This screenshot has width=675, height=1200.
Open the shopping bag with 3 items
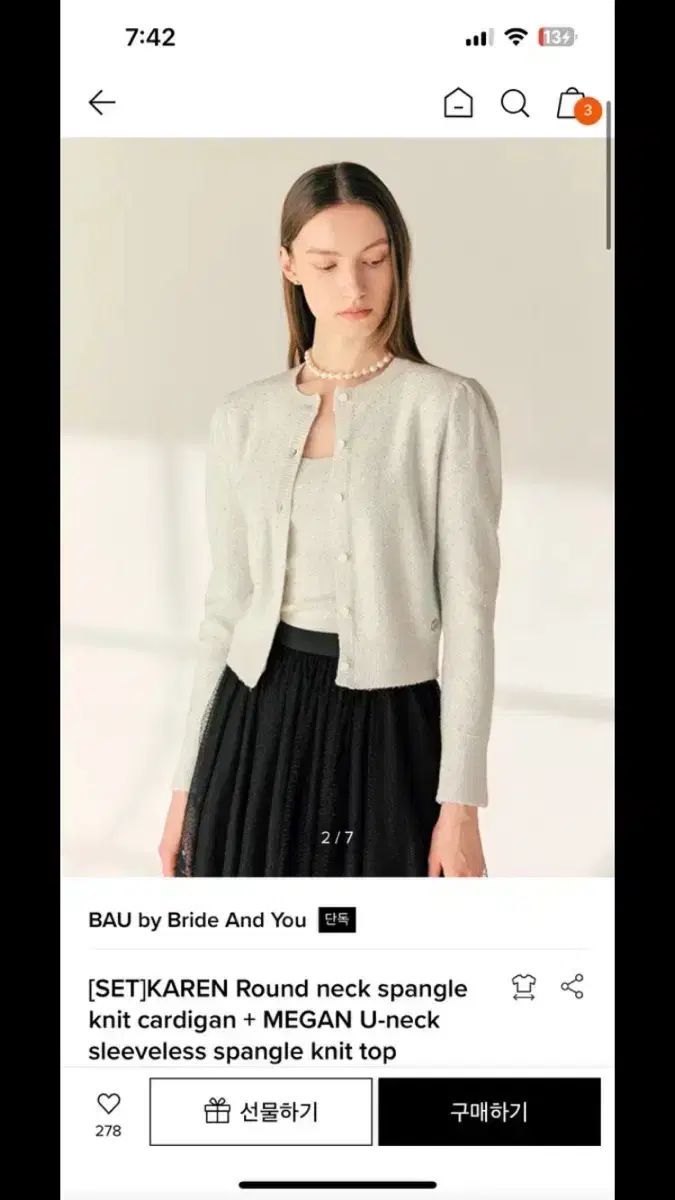click(572, 104)
